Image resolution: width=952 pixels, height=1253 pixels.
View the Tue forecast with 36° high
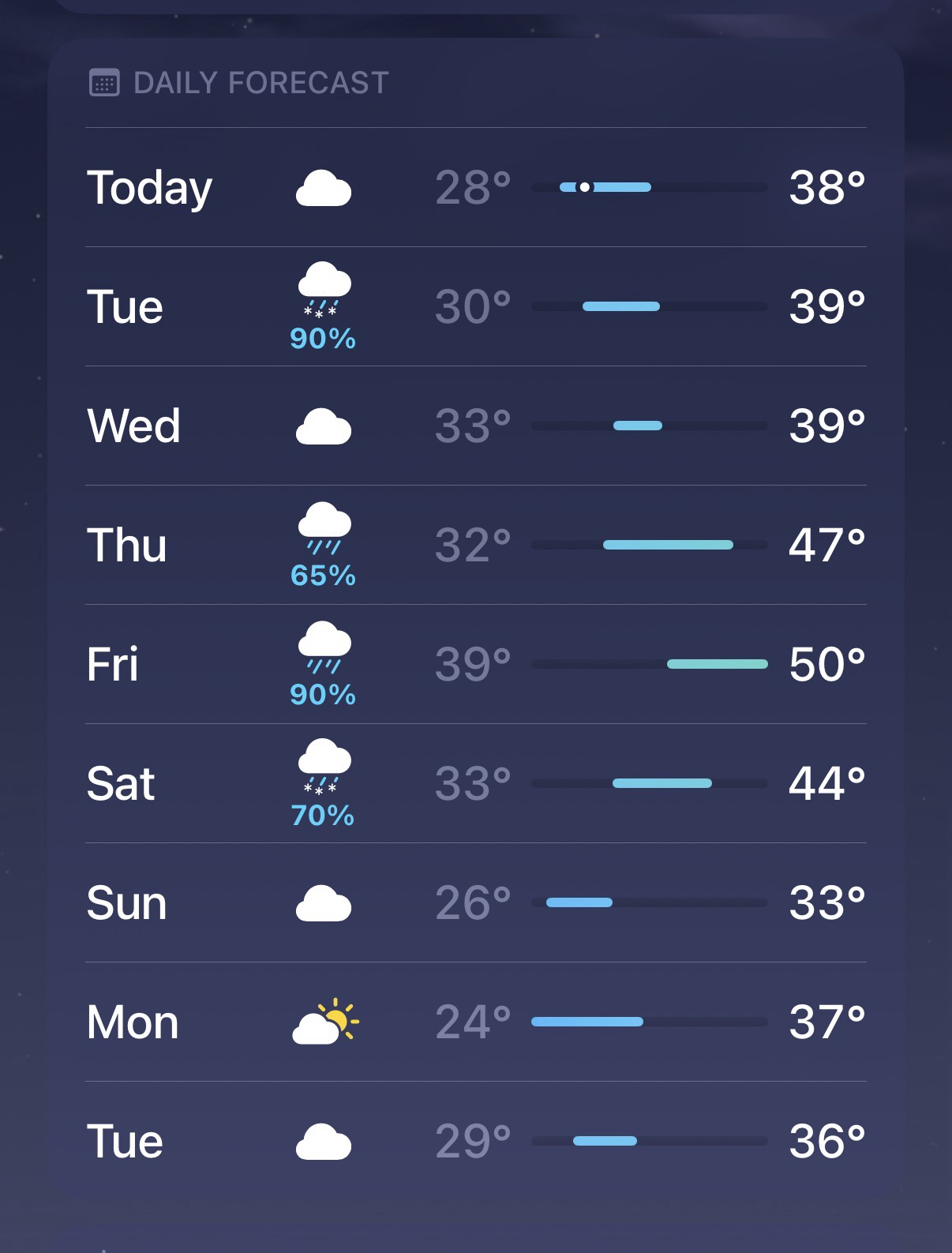click(475, 1142)
